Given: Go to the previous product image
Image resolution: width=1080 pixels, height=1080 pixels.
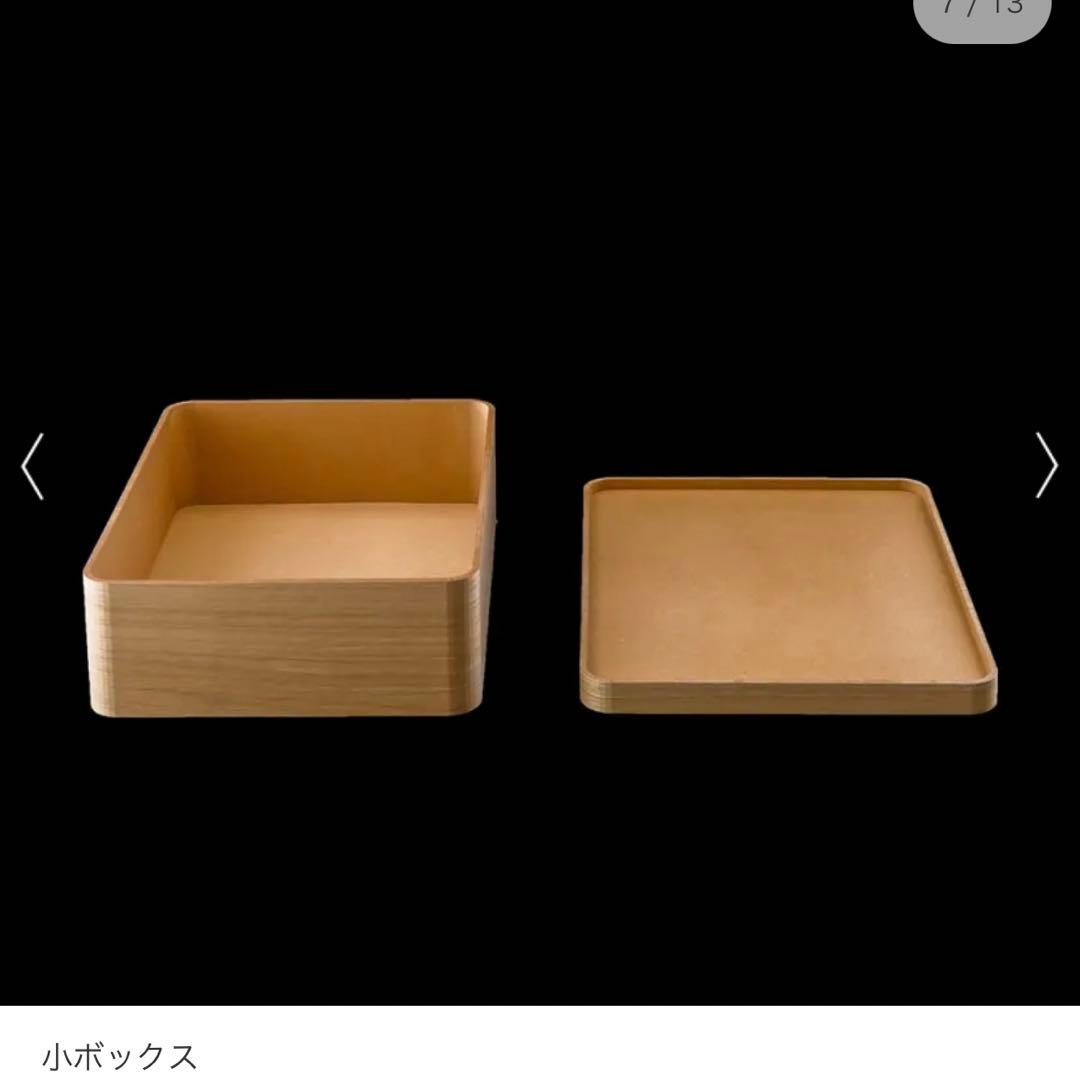Looking at the screenshot, I should 32,465.
